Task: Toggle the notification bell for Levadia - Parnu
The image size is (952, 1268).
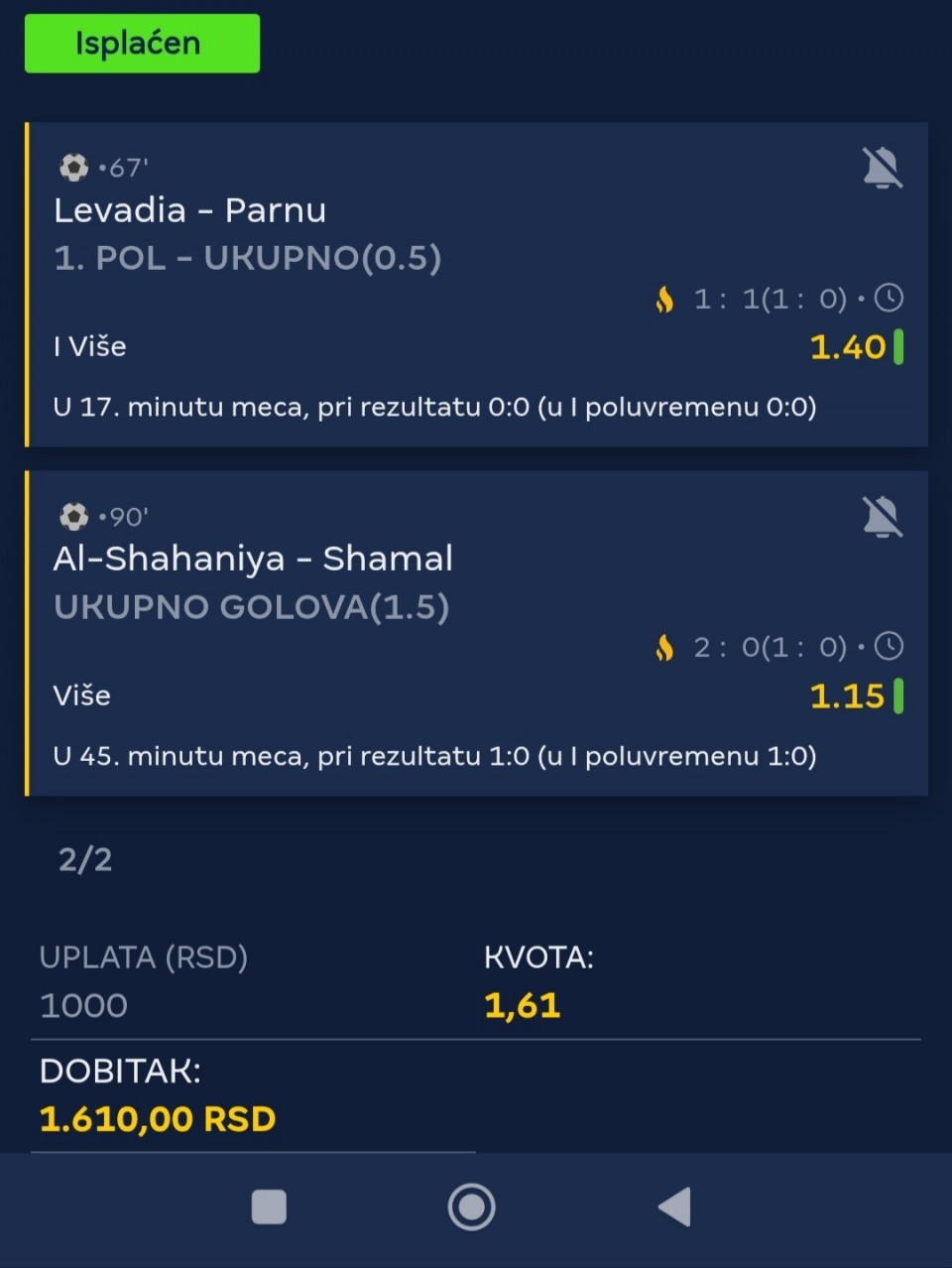Action: (882, 168)
